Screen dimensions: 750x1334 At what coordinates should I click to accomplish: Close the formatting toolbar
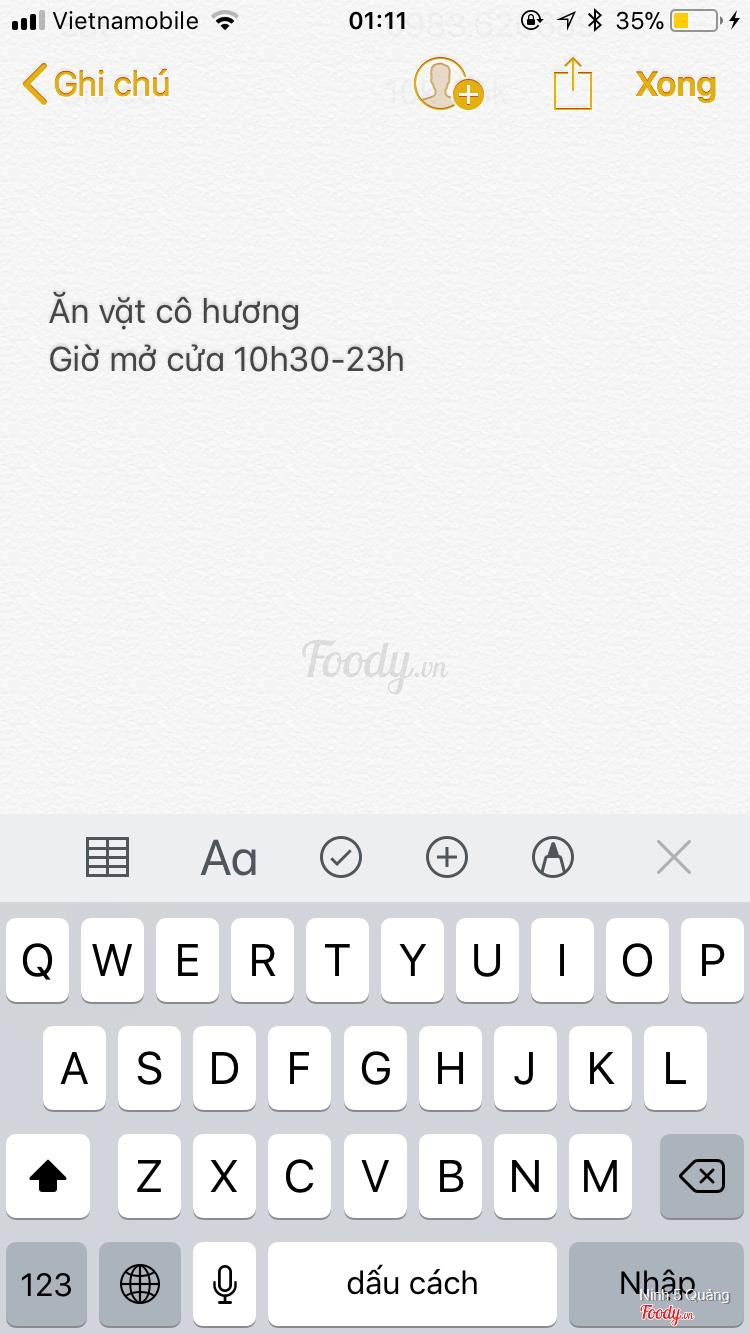pyautogui.click(x=673, y=857)
